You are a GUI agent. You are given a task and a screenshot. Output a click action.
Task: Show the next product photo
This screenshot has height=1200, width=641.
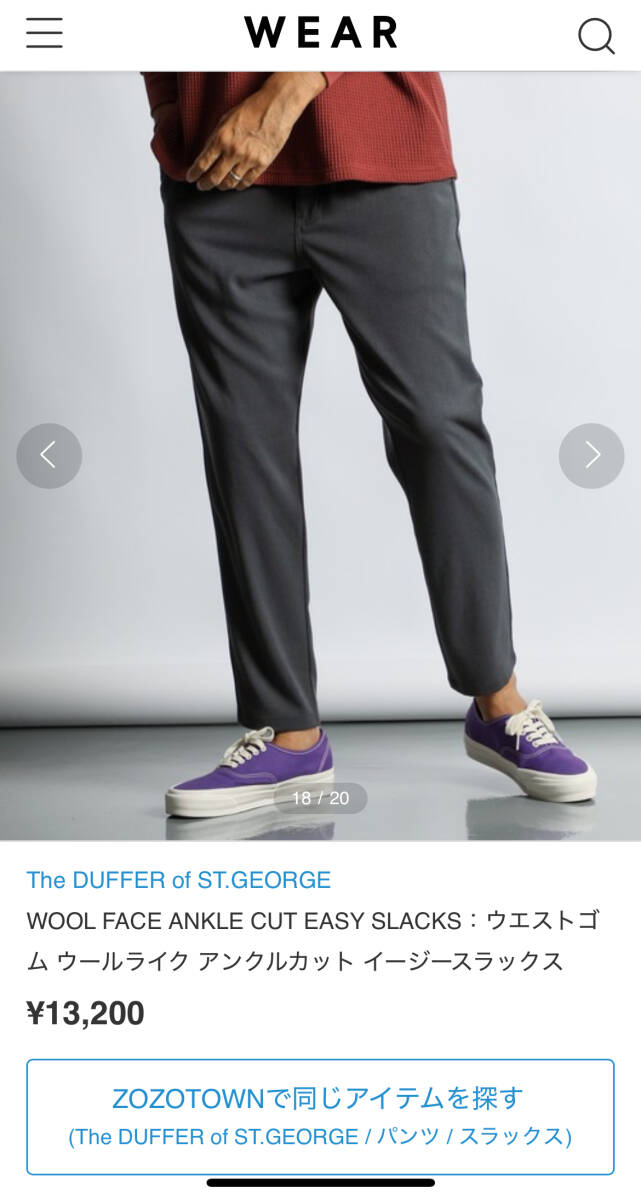[591, 456]
